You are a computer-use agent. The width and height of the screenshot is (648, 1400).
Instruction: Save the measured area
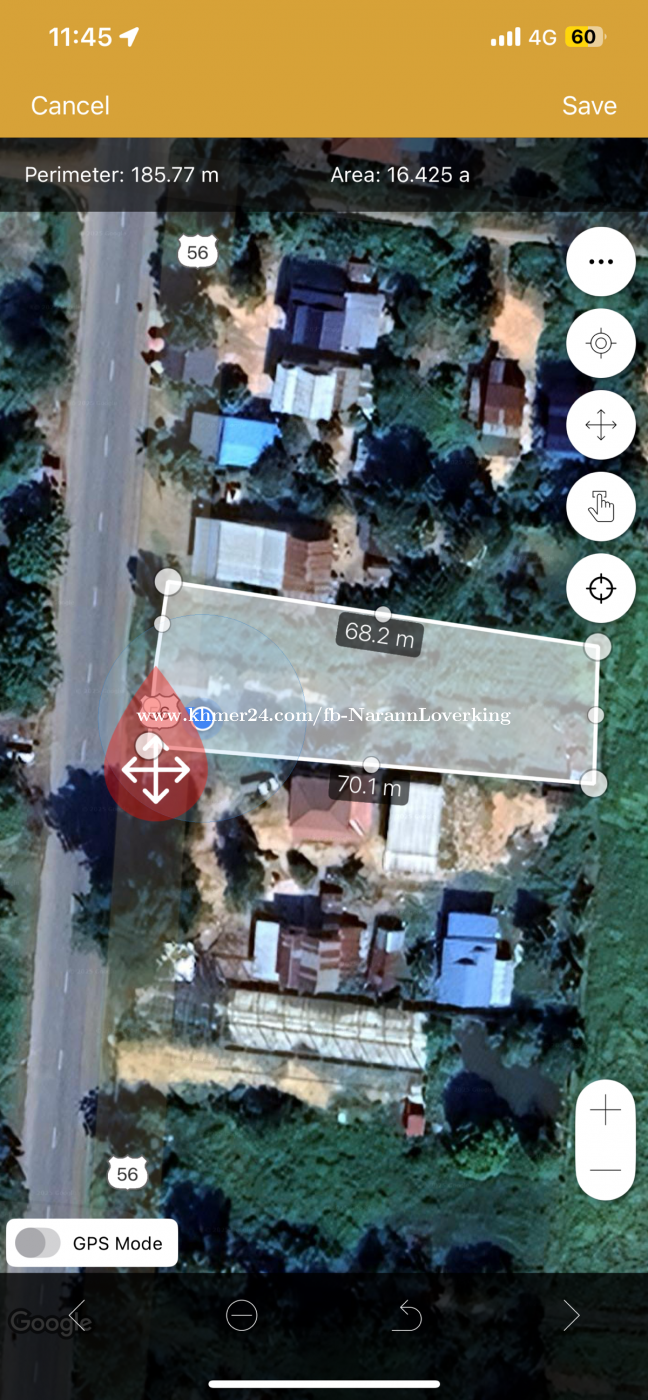pyautogui.click(x=589, y=106)
